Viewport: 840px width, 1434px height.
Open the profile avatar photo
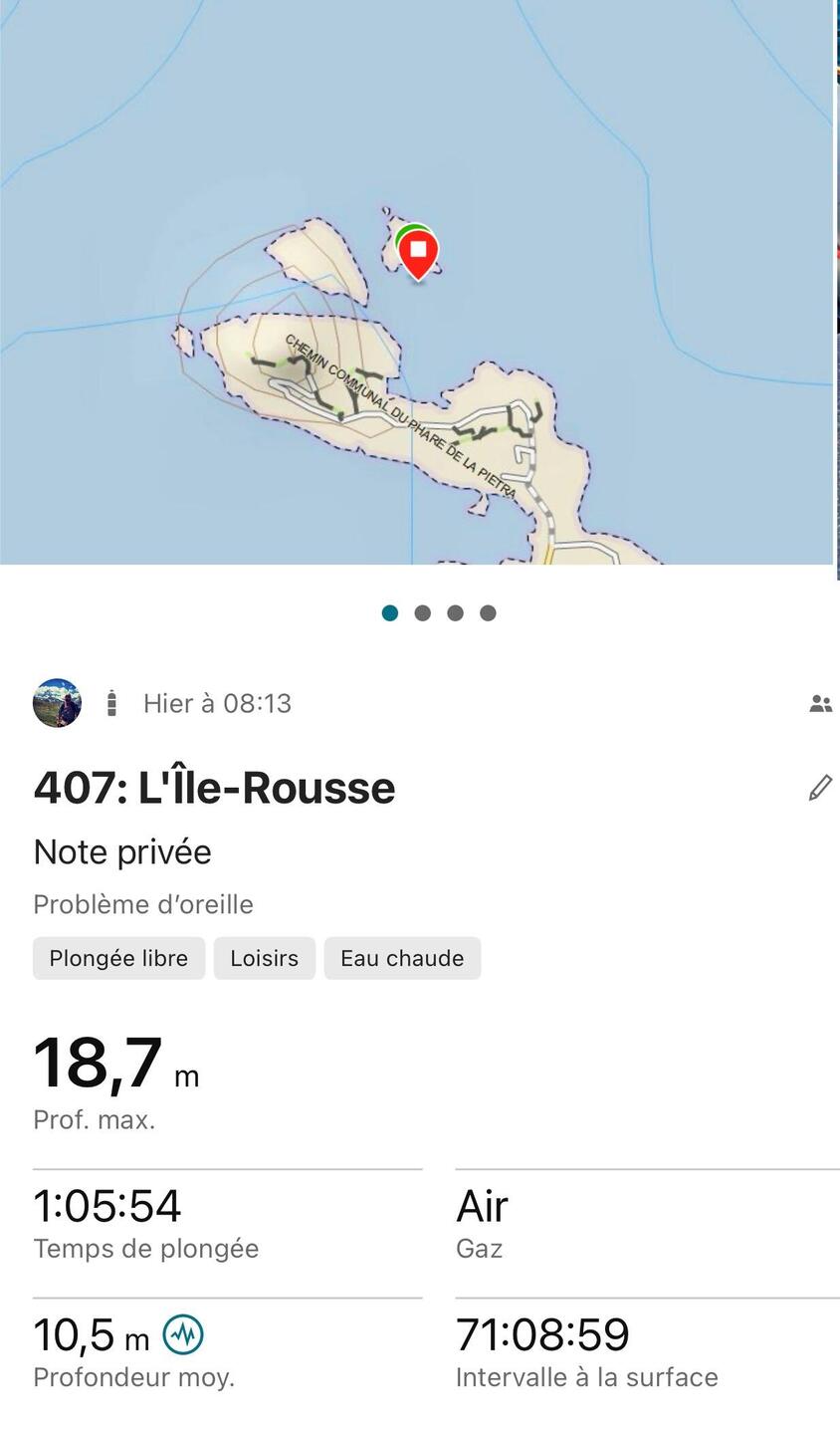coord(57,703)
